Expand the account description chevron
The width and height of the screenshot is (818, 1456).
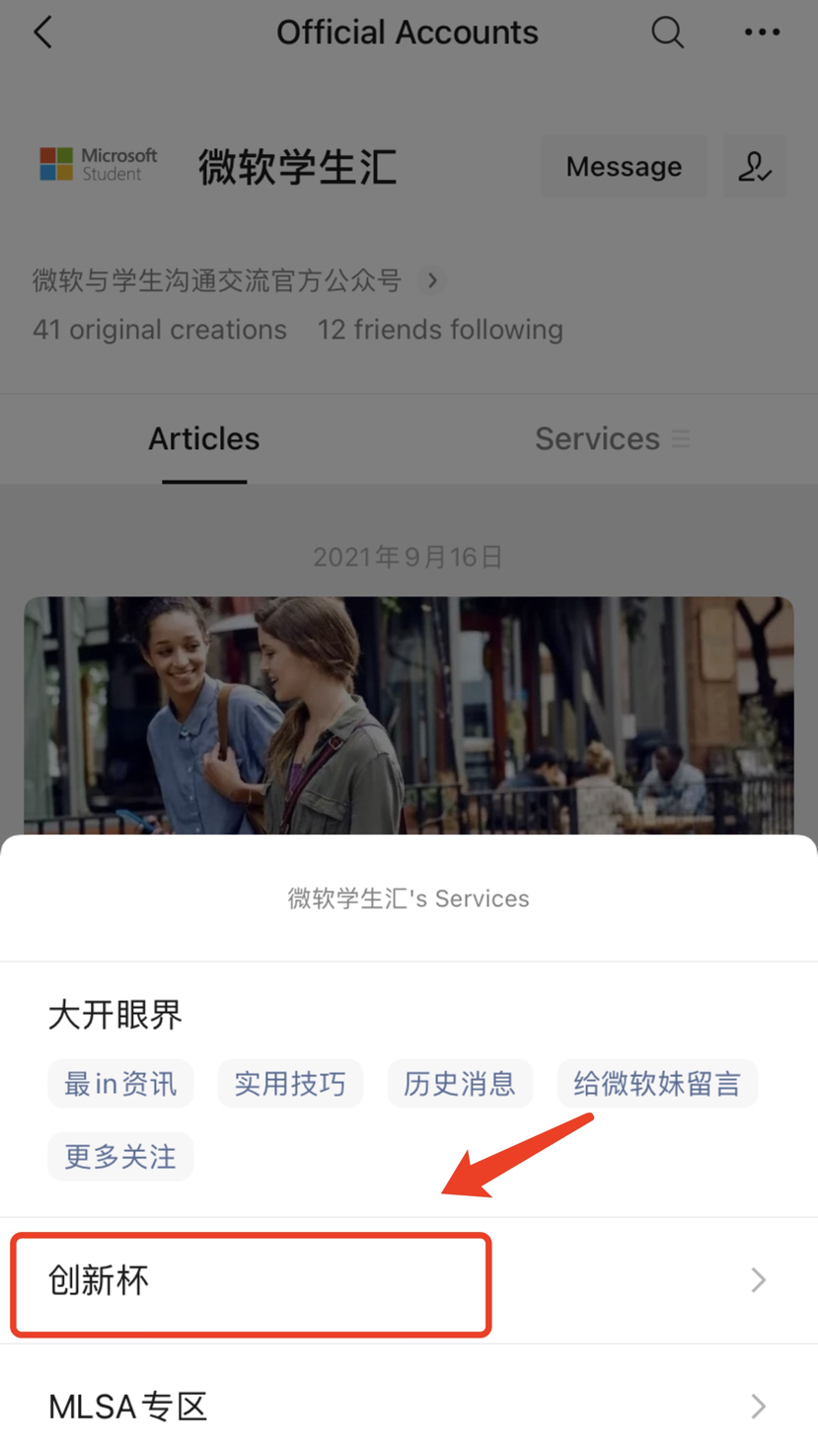click(x=431, y=281)
